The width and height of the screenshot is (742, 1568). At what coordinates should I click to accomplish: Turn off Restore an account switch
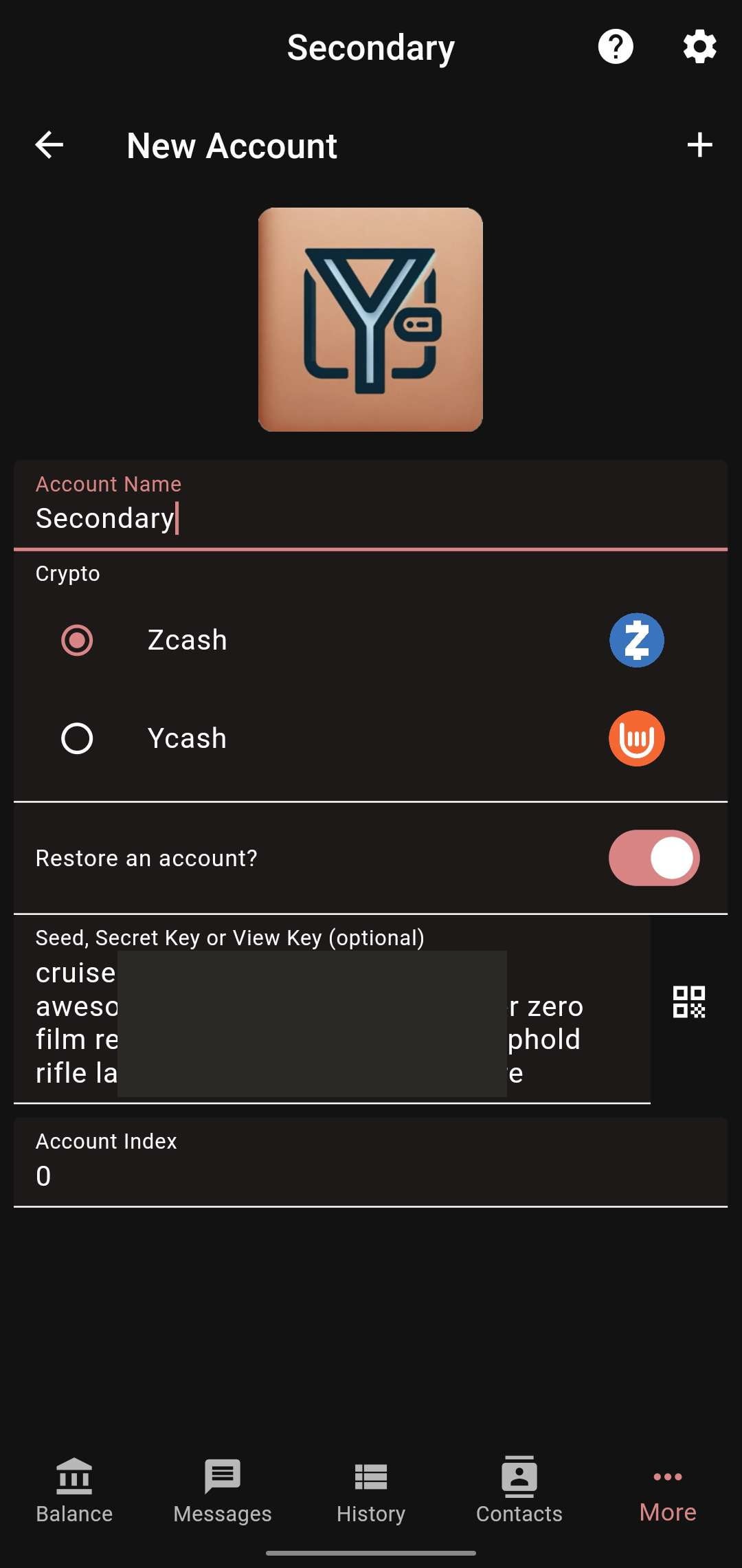(653, 858)
